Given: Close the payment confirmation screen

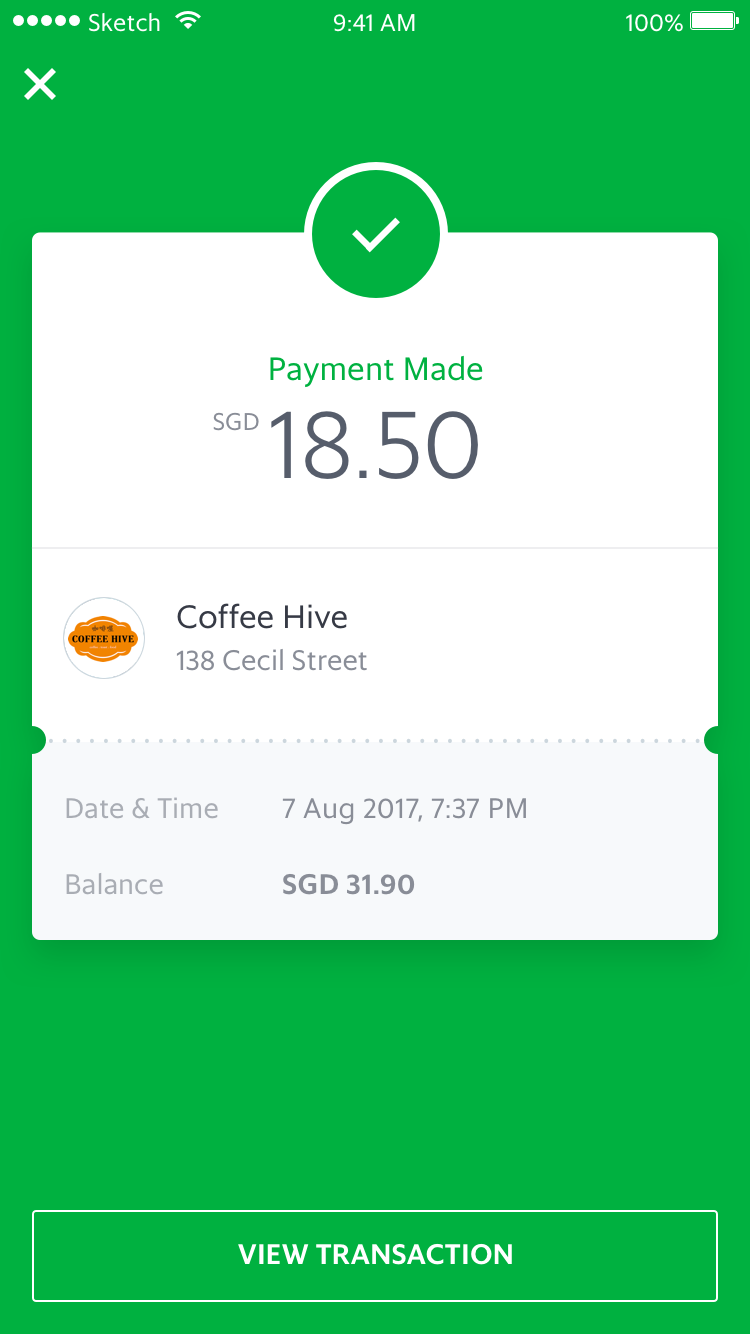Looking at the screenshot, I should 40,85.
